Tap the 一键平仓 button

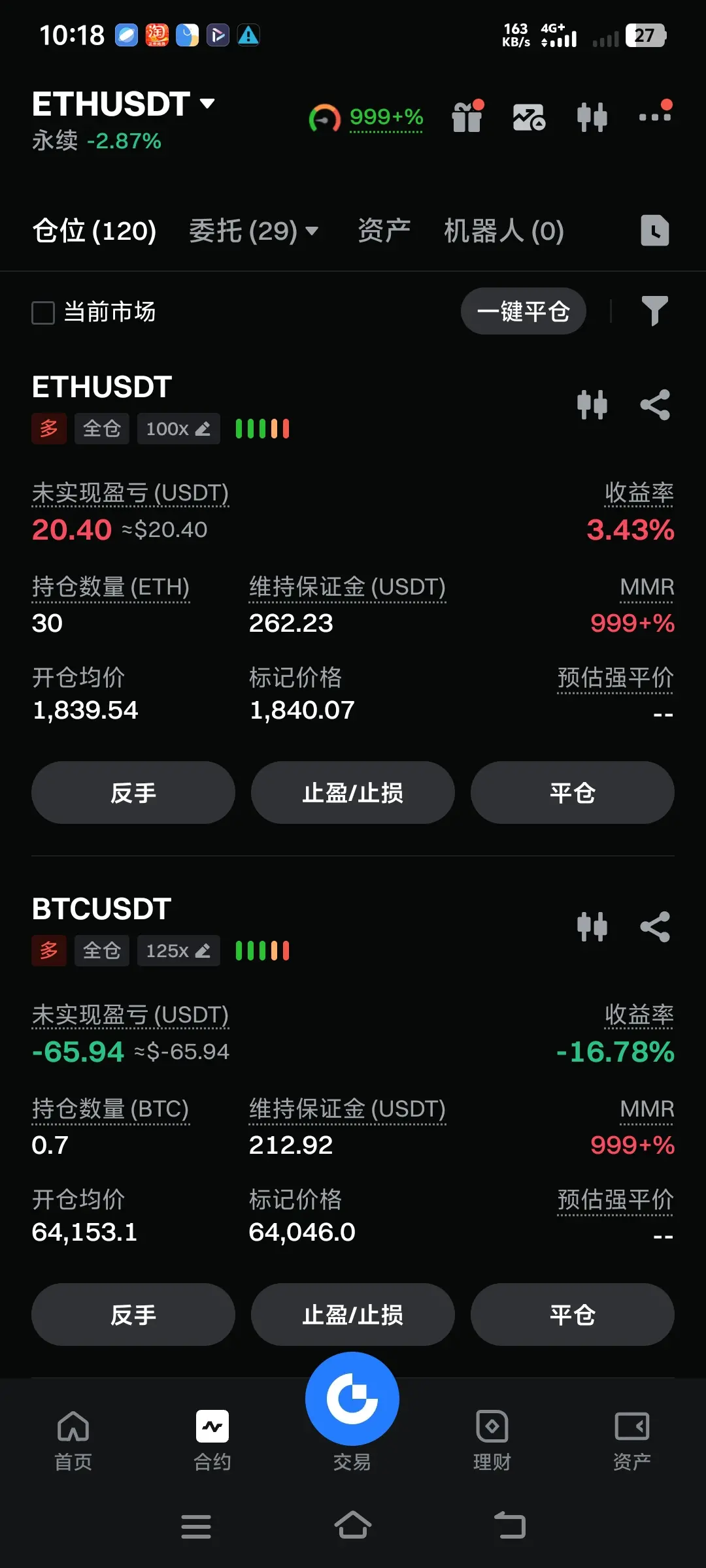524,311
